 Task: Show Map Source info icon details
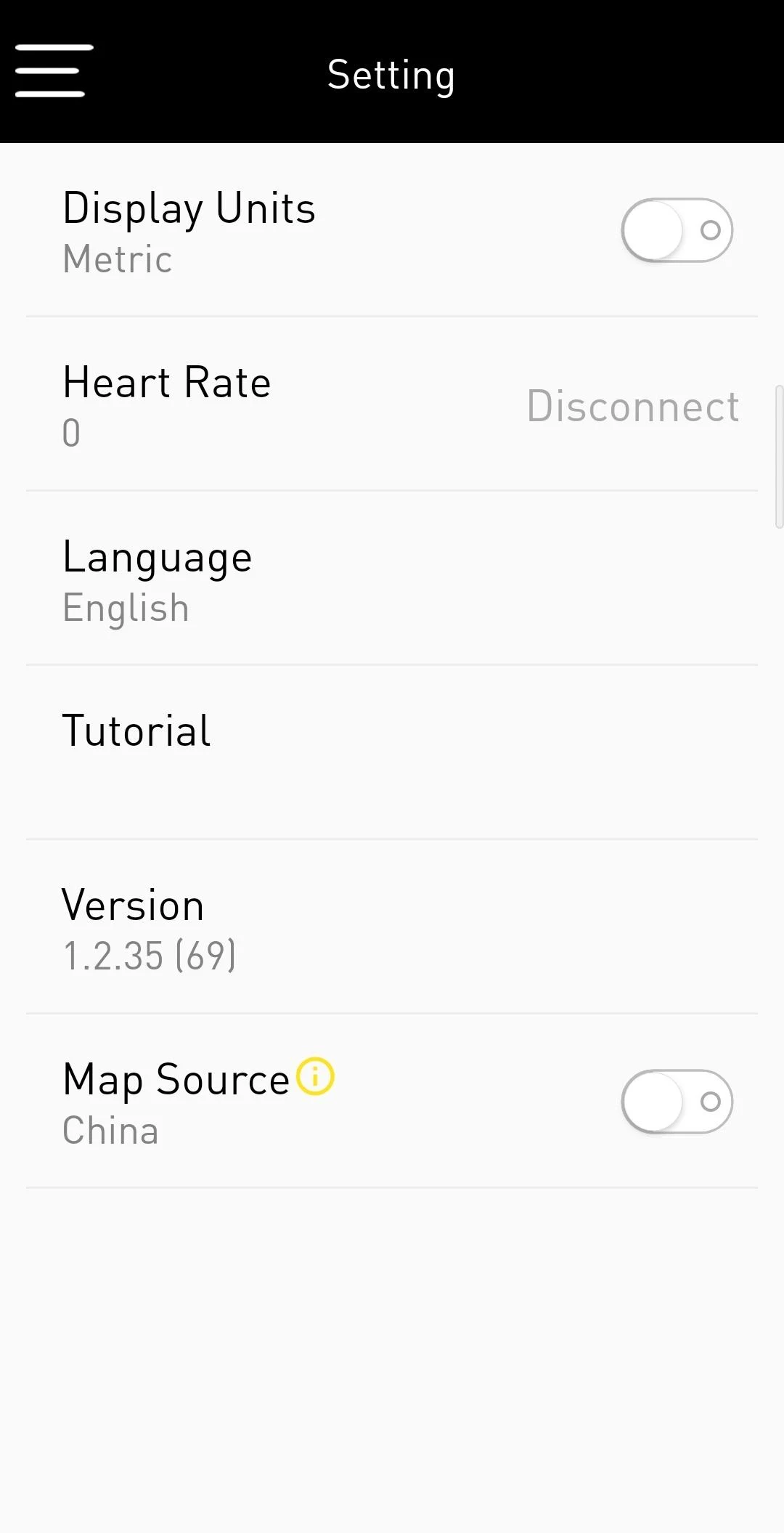pyautogui.click(x=316, y=1076)
